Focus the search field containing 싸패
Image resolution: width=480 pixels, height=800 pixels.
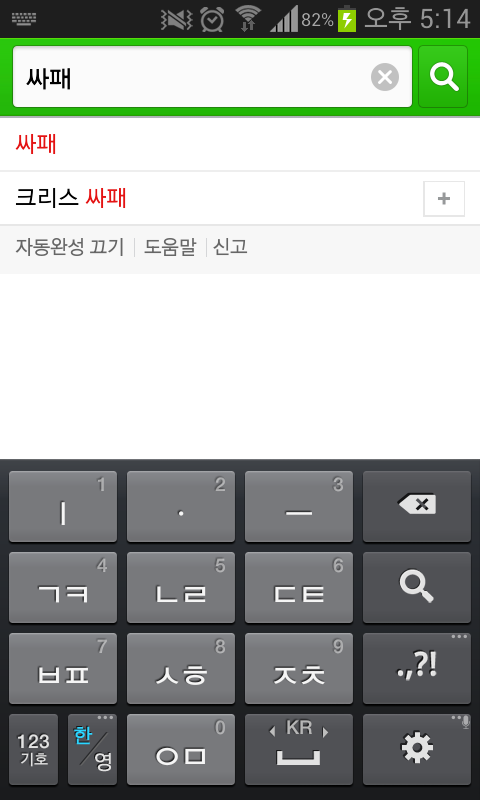click(x=212, y=77)
